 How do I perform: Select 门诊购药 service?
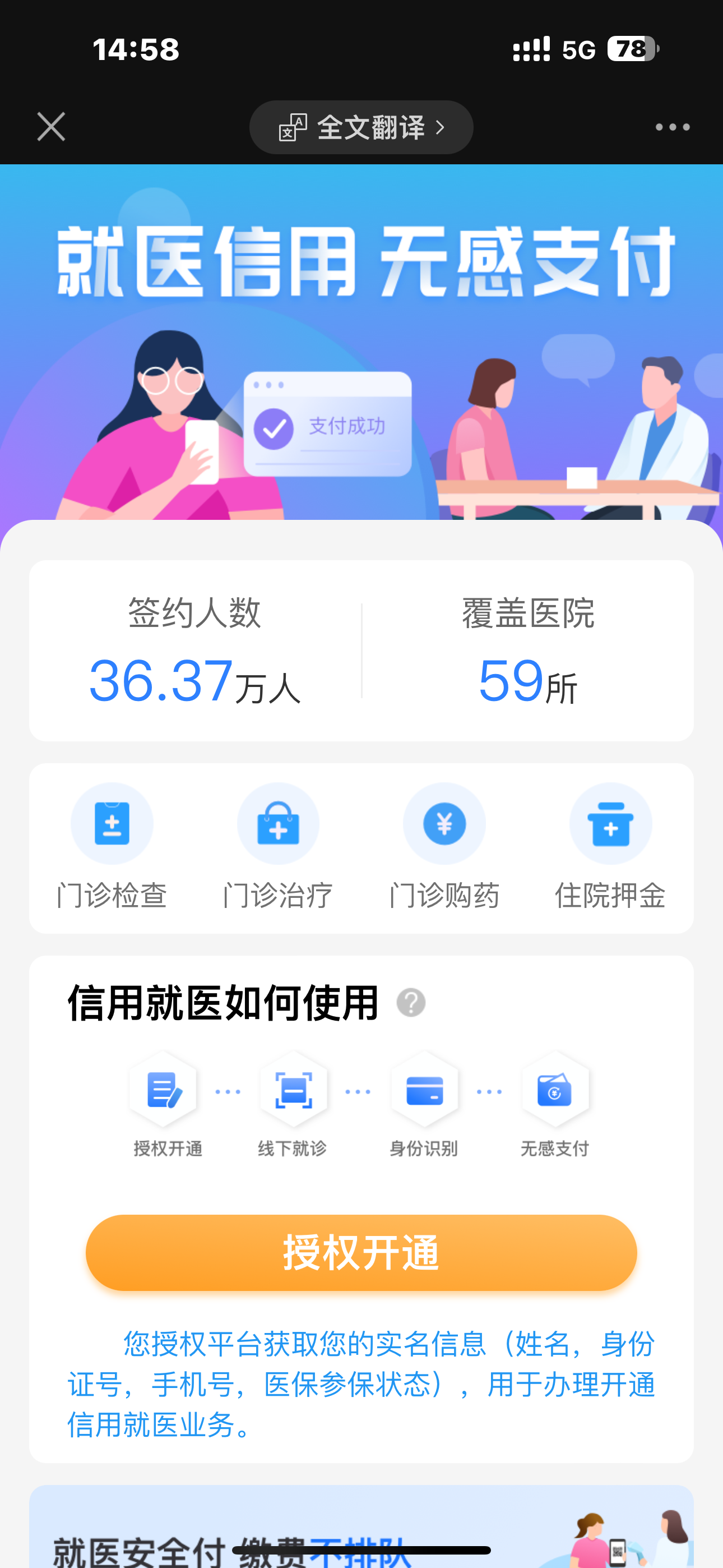coord(444,846)
